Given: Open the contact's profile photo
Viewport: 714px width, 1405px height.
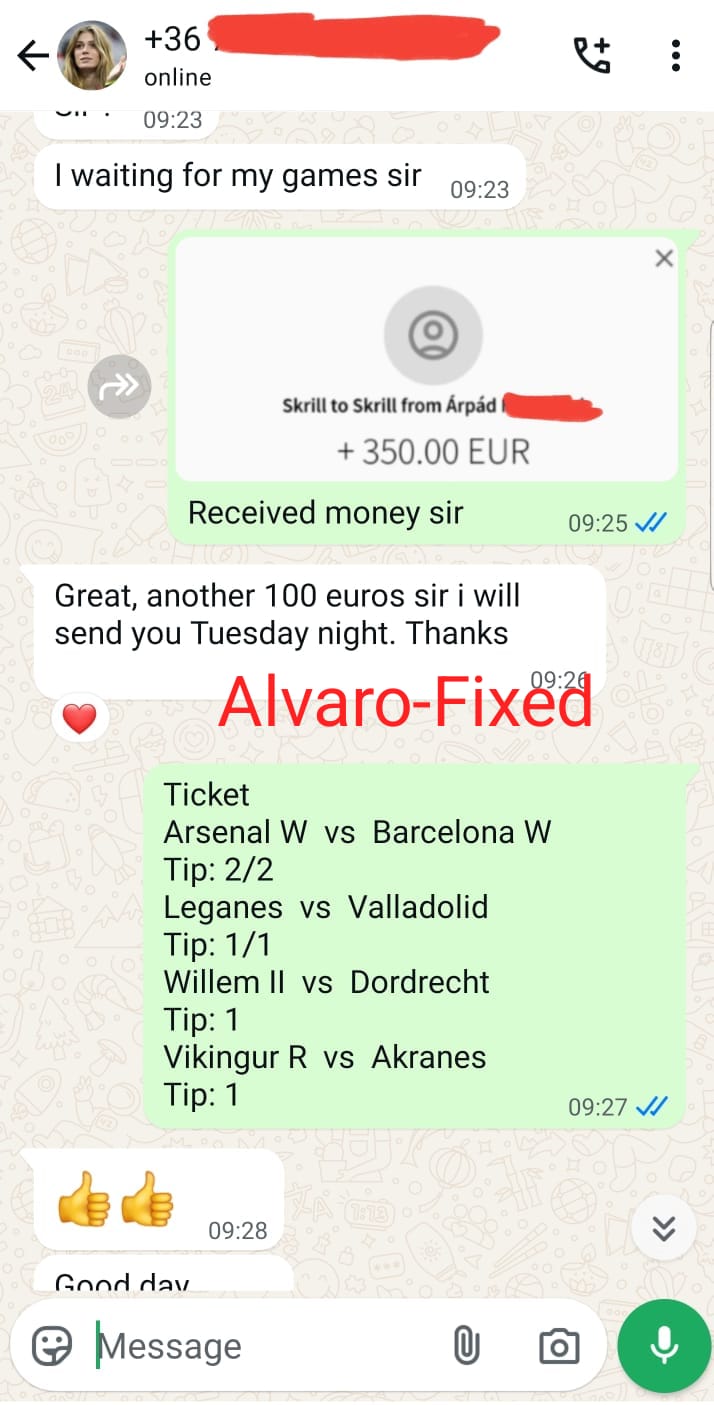Looking at the screenshot, I should tap(92, 56).
